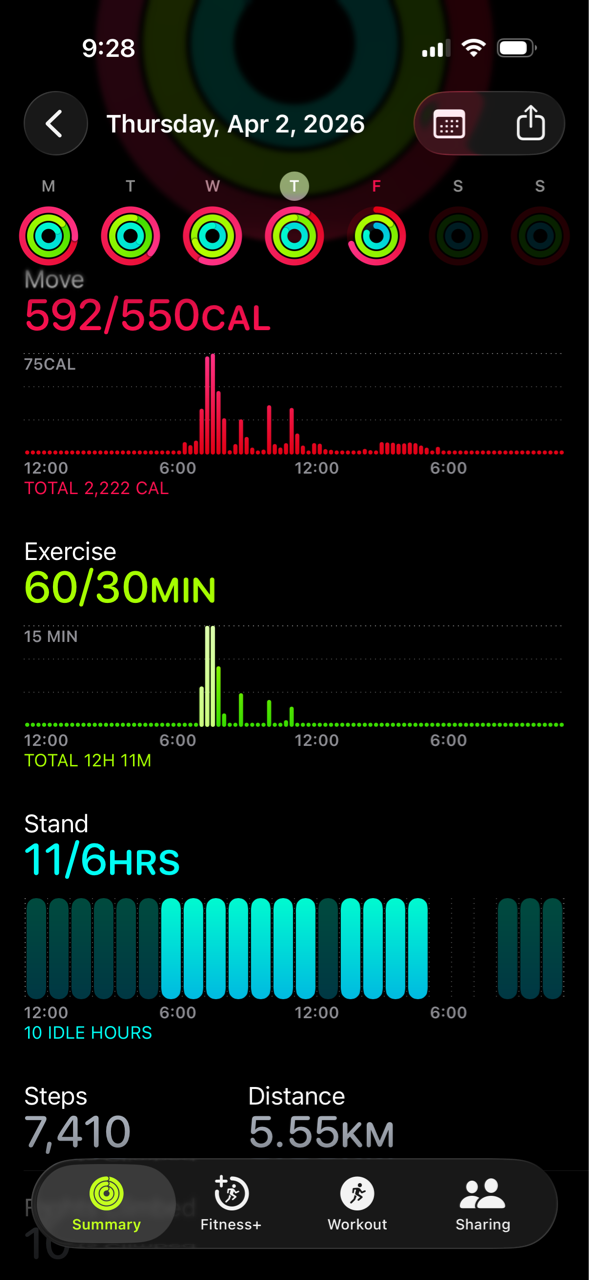Select Friday's activity rings
Screen dimensions: 589x1280
point(377,236)
